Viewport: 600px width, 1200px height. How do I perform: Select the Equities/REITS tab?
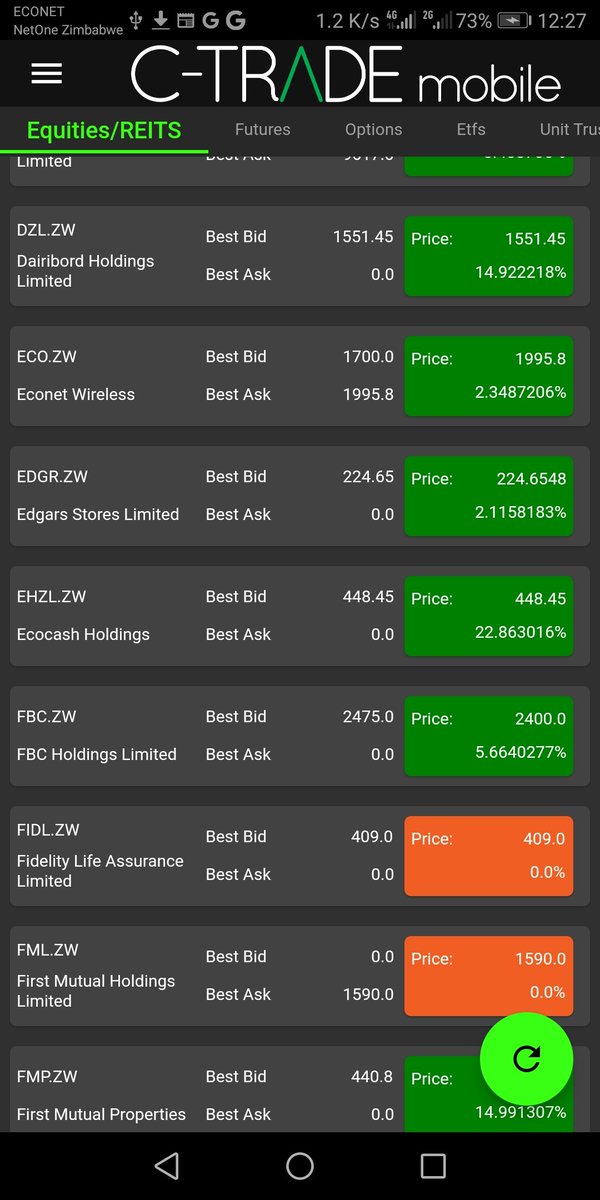(104, 131)
